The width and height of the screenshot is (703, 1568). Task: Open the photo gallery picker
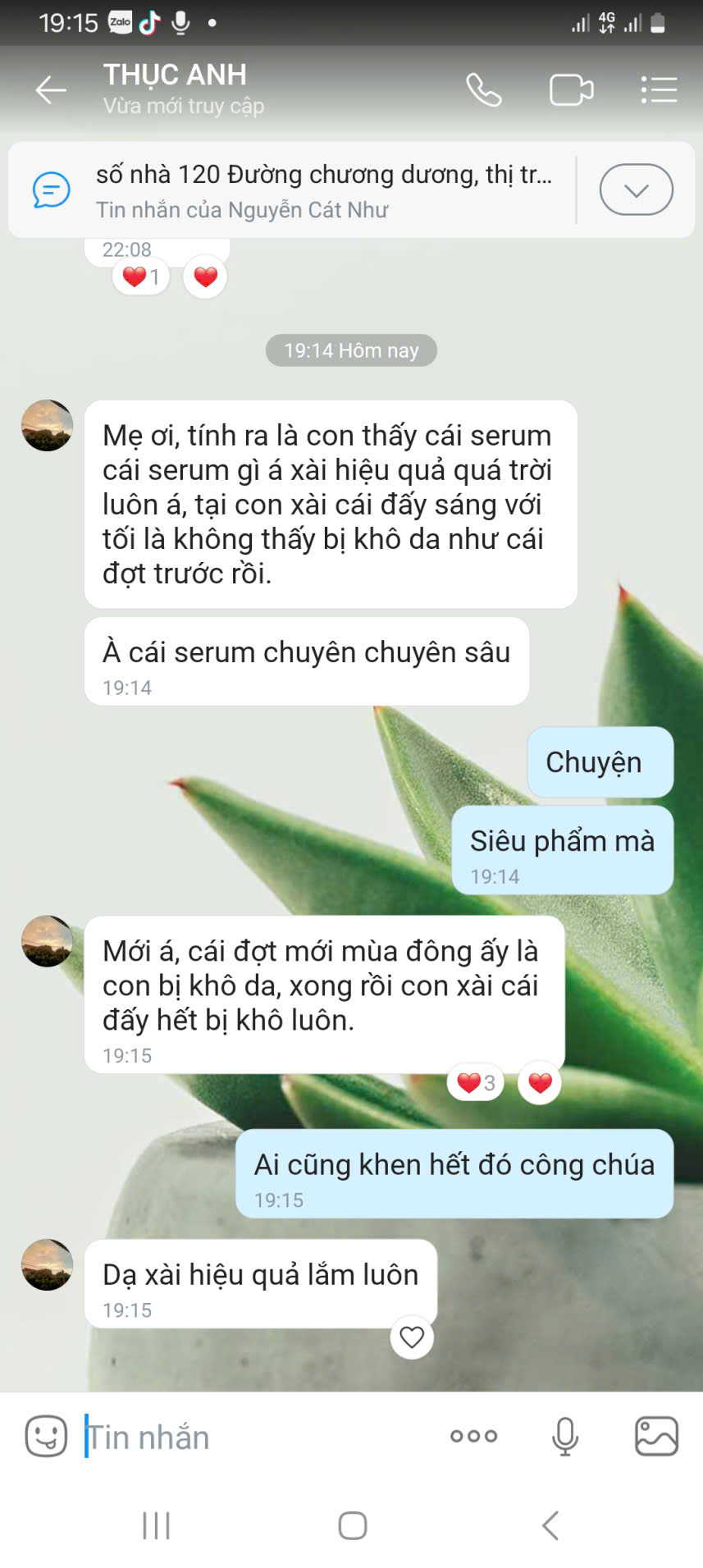(x=656, y=1436)
